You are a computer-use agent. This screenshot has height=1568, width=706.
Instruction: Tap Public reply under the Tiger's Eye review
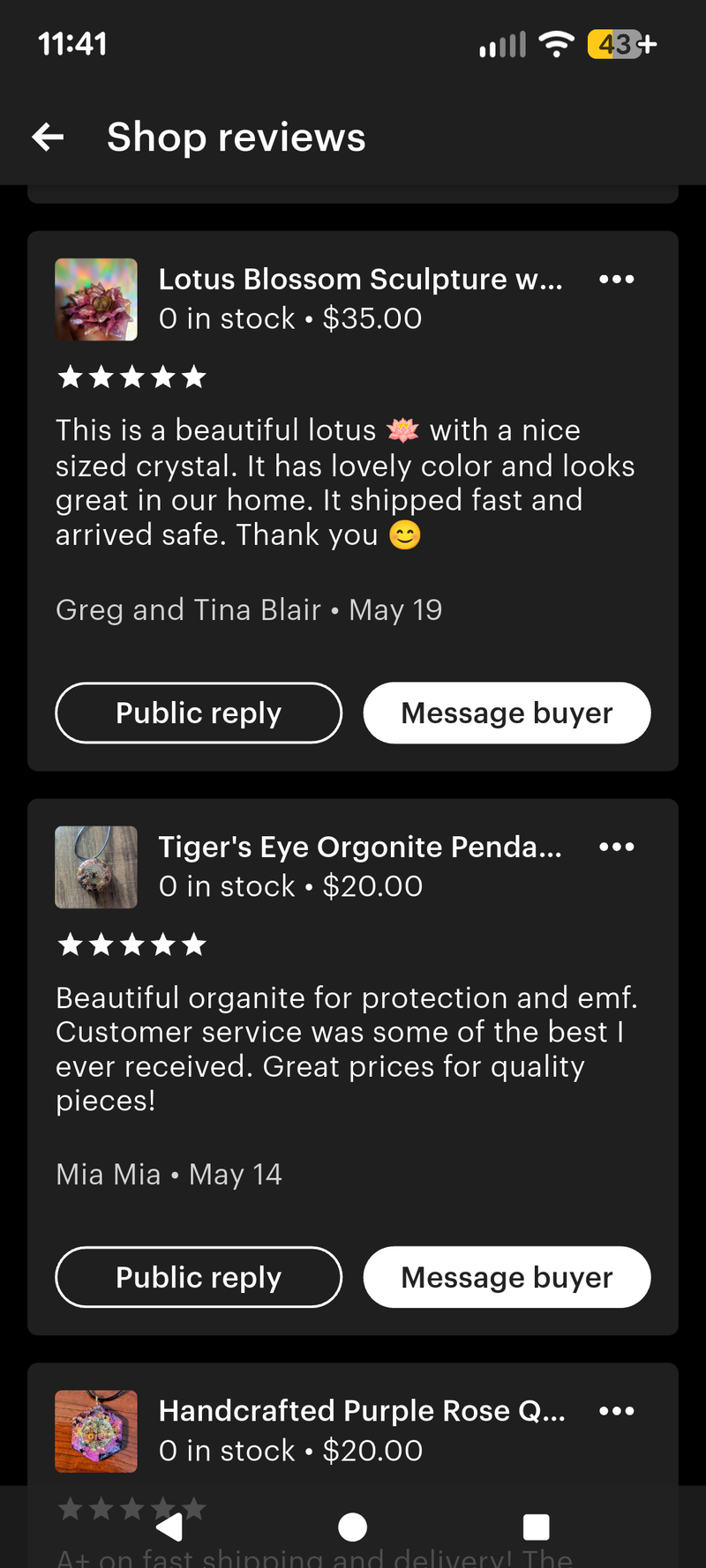coord(198,1277)
